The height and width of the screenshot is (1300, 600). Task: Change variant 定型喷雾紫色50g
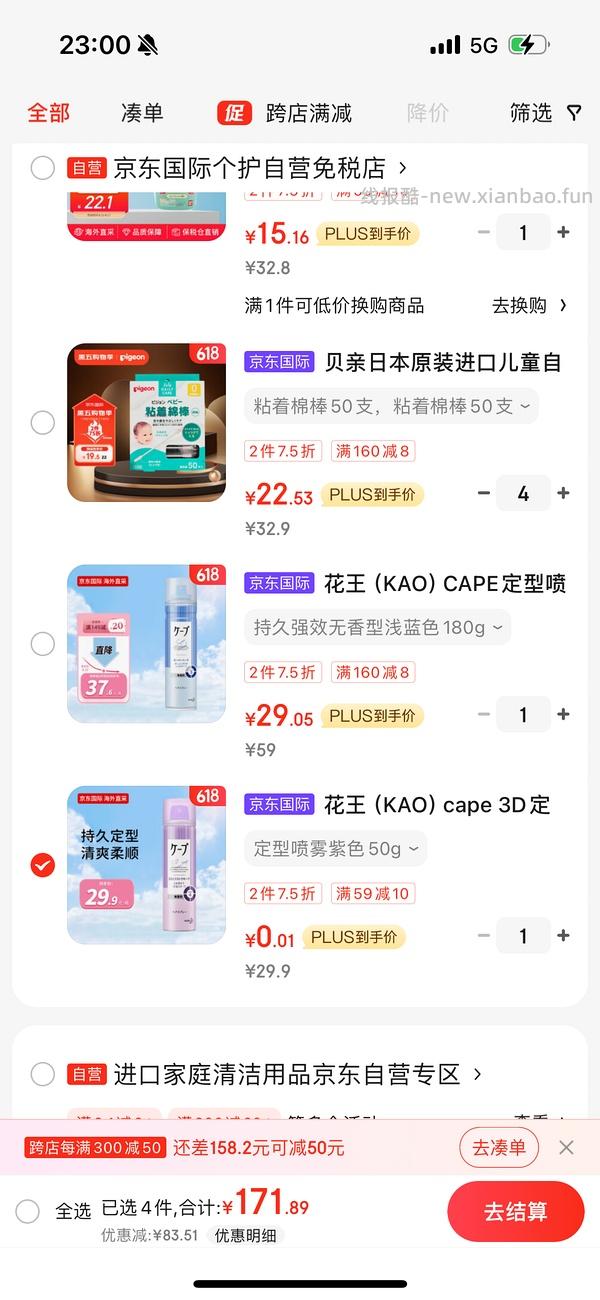pyautogui.click(x=335, y=849)
